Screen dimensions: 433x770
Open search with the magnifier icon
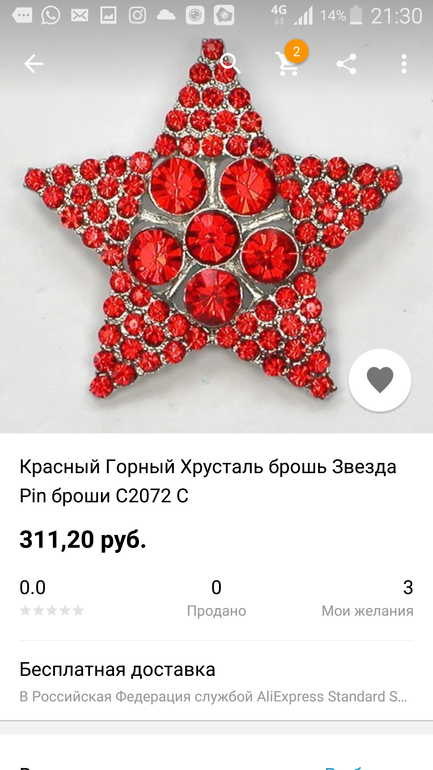[230, 63]
